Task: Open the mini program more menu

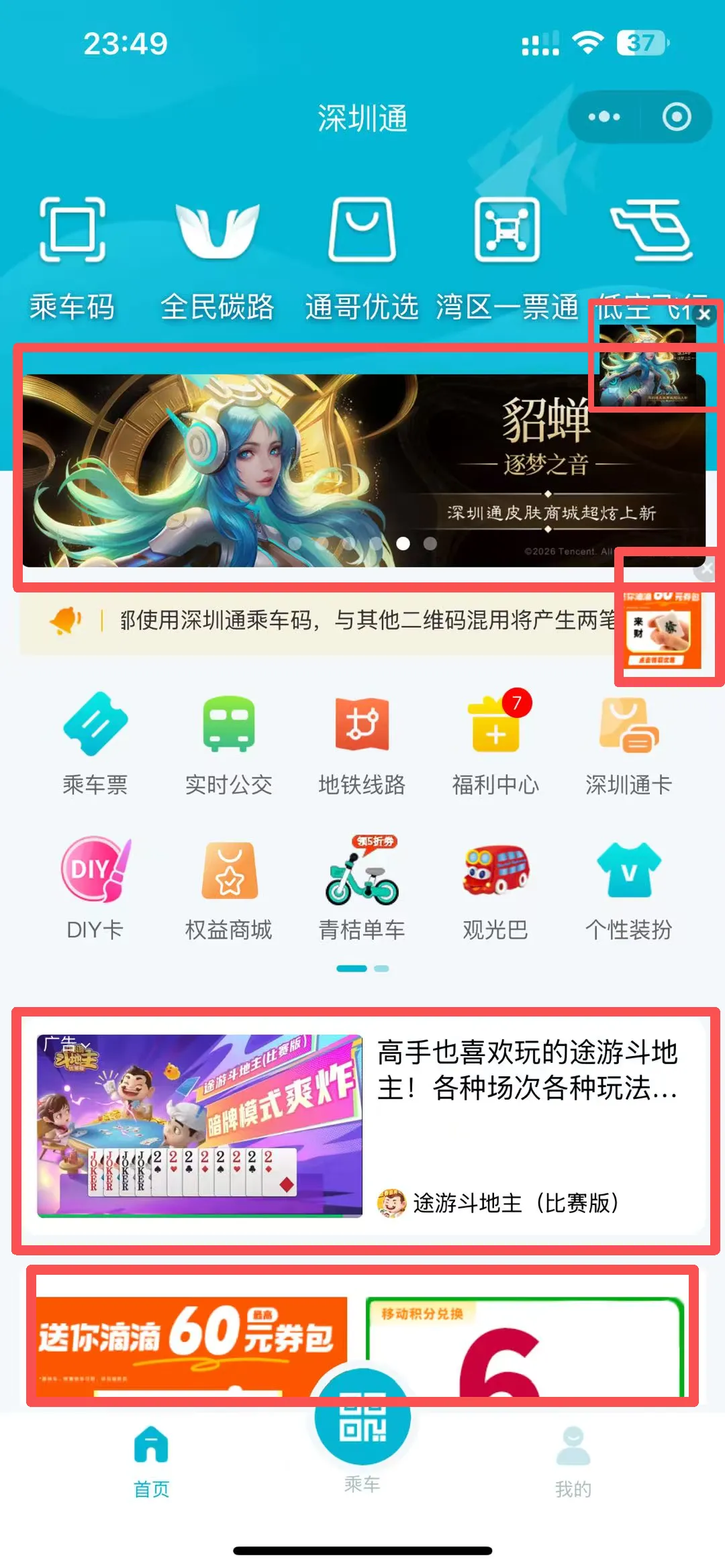Action: click(604, 117)
